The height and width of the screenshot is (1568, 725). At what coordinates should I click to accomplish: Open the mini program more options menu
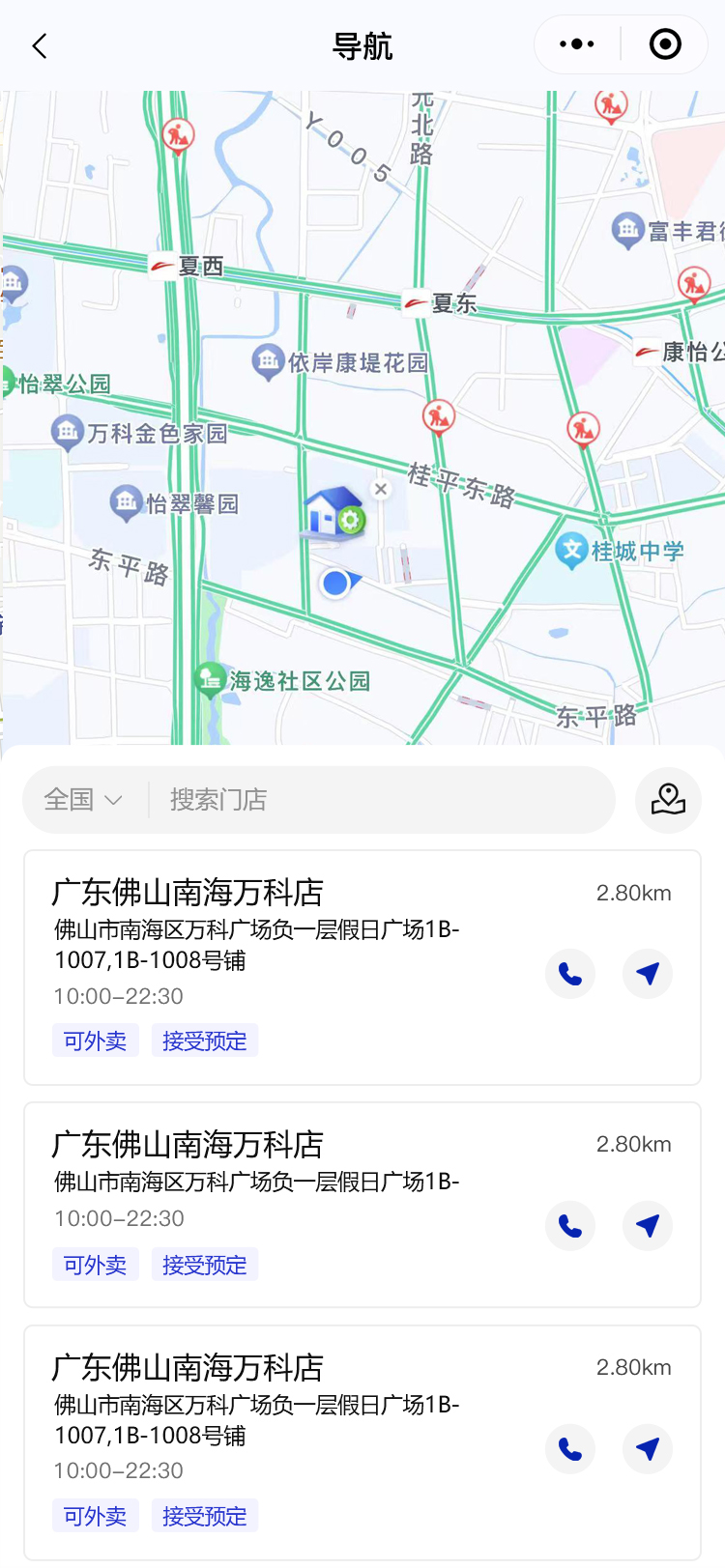577,44
